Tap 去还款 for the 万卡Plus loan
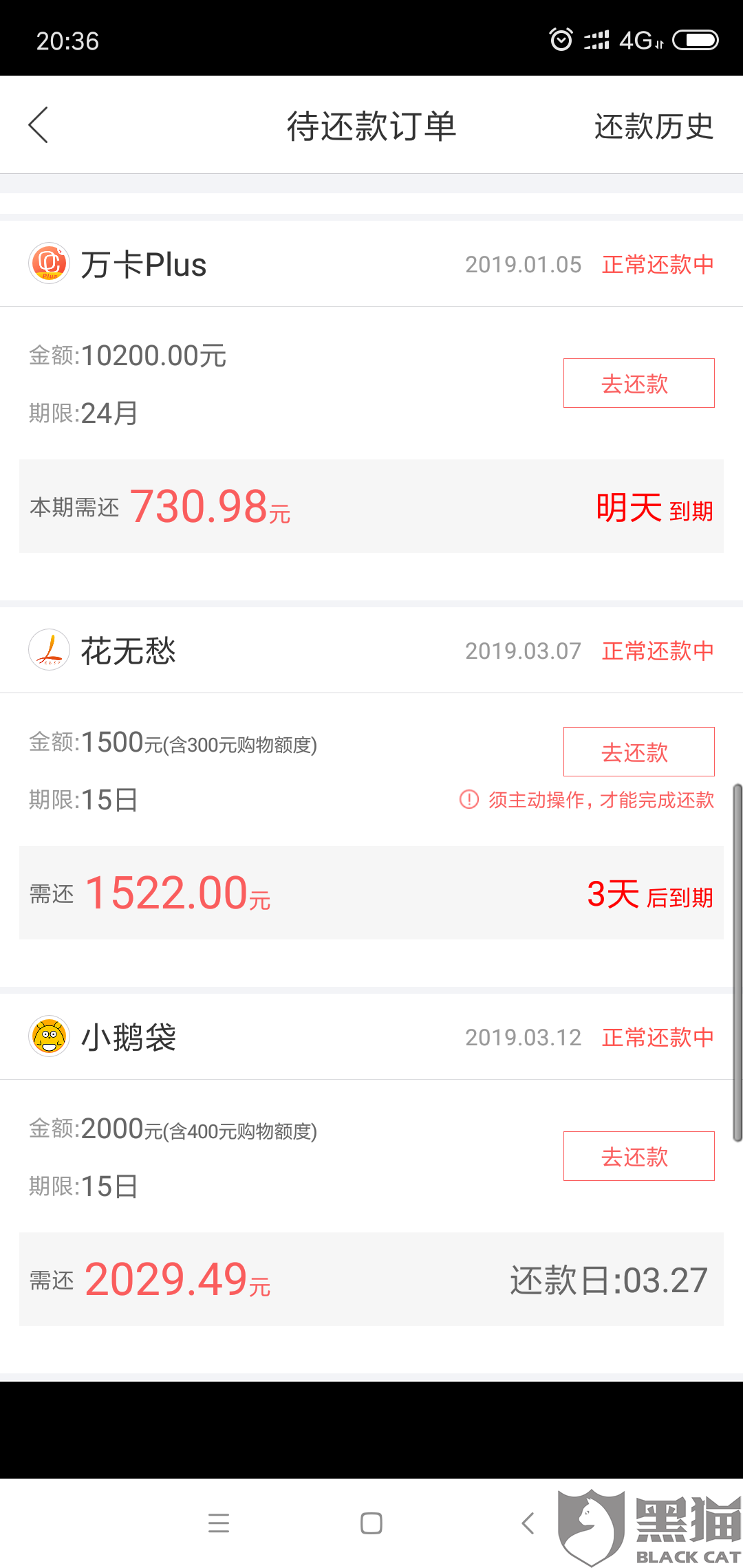Image resolution: width=743 pixels, height=1568 pixels. coord(638,383)
